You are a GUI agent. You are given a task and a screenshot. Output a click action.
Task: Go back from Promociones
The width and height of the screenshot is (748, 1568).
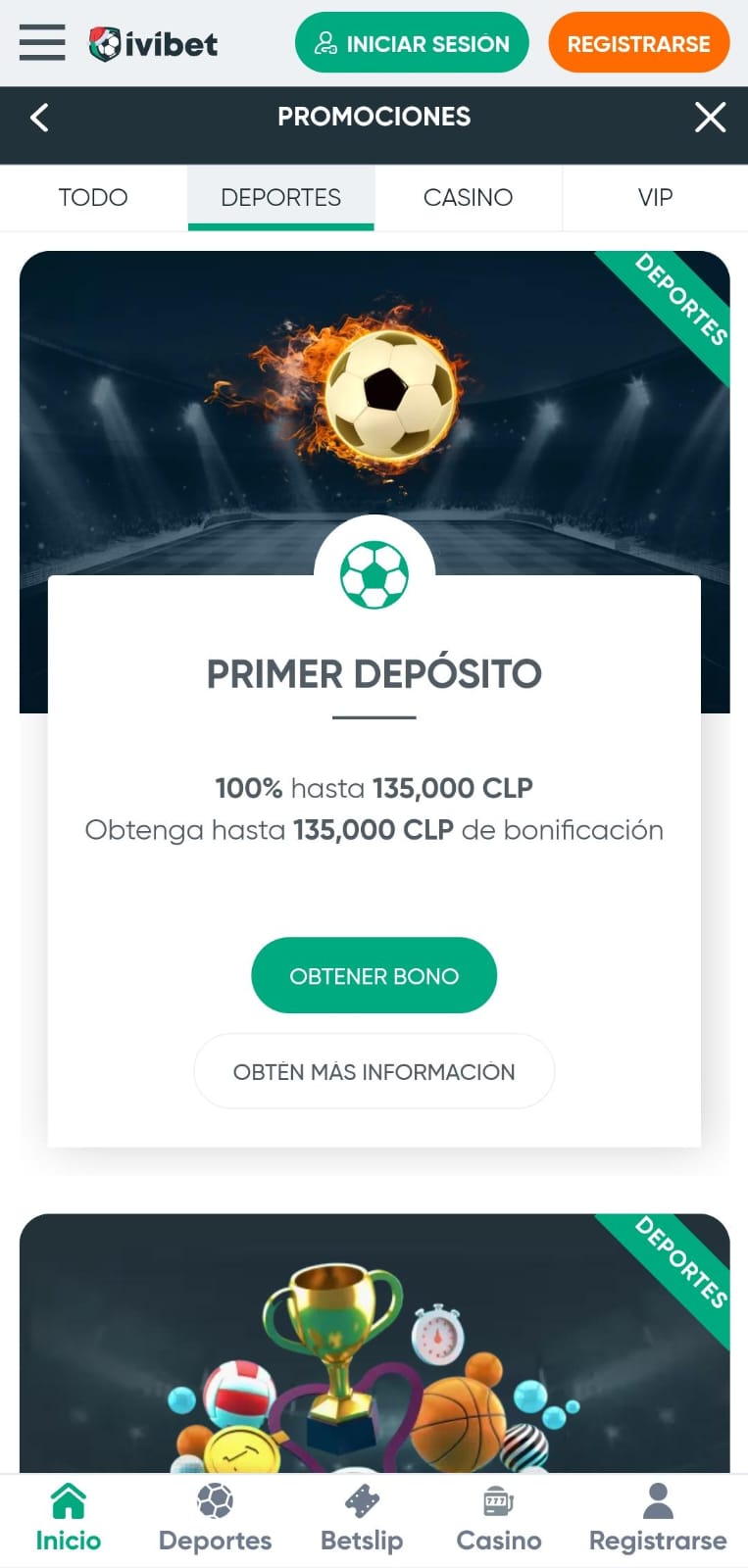tap(39, 118)
